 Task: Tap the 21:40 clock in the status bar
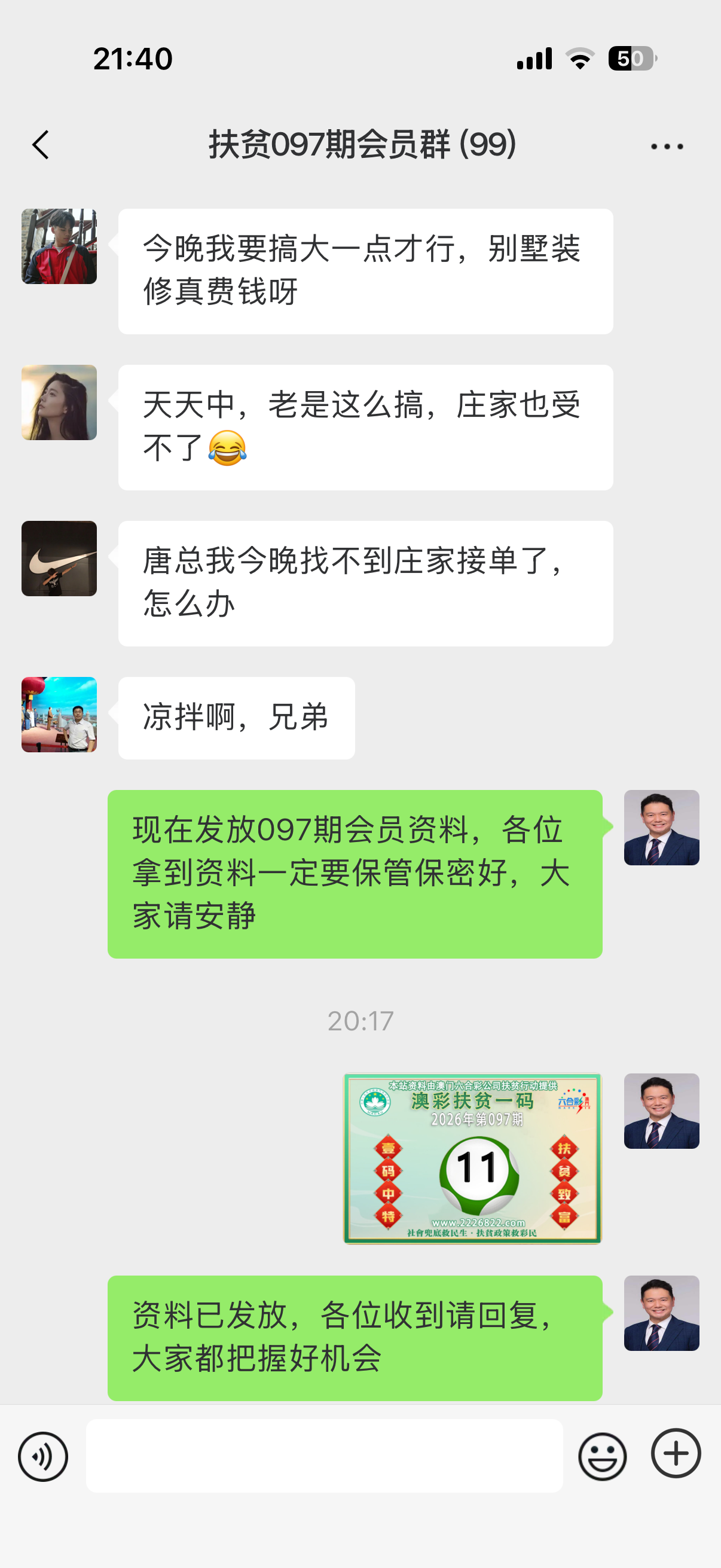point(133,58)
